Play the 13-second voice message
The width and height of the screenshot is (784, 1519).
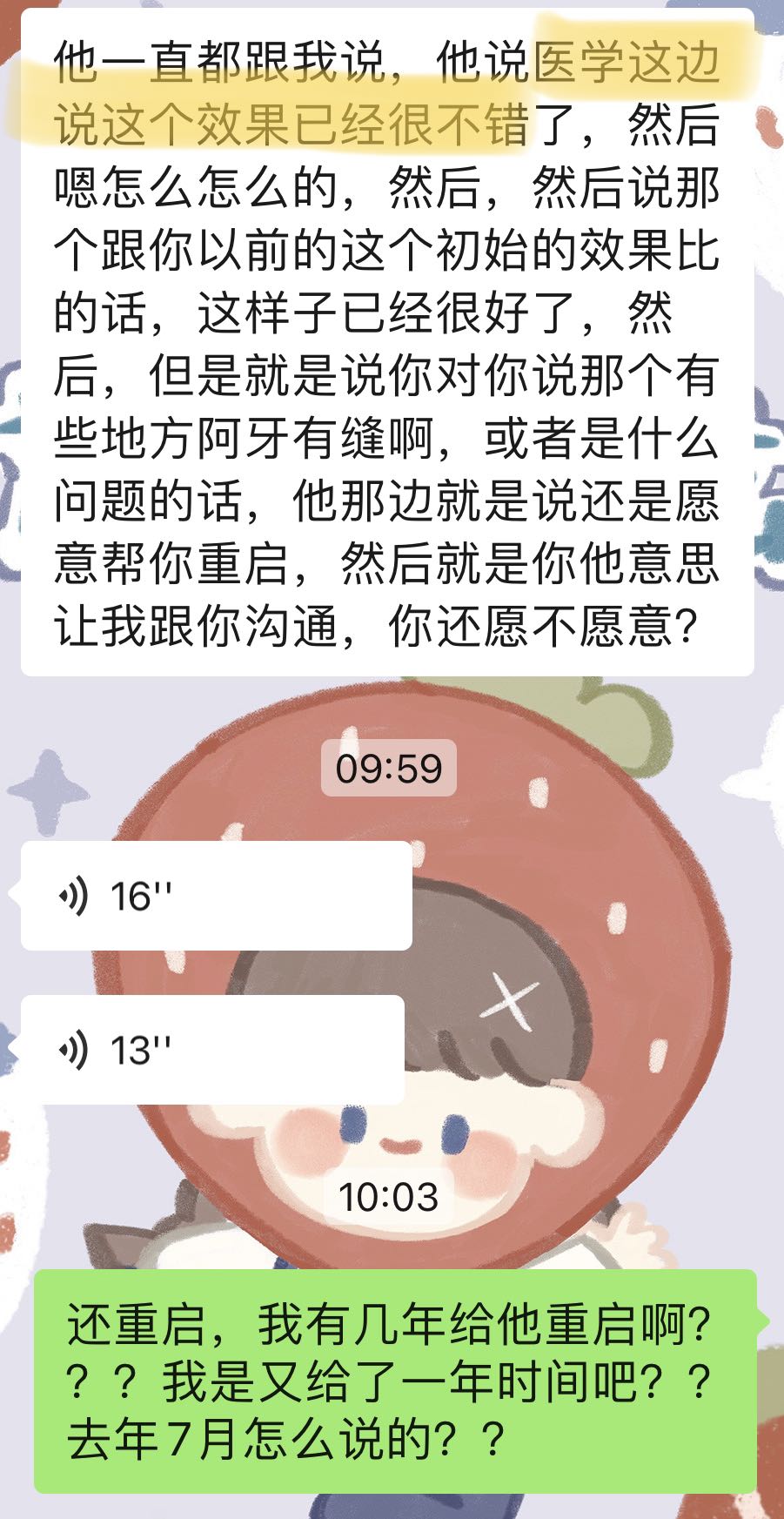pos(211,1050)
